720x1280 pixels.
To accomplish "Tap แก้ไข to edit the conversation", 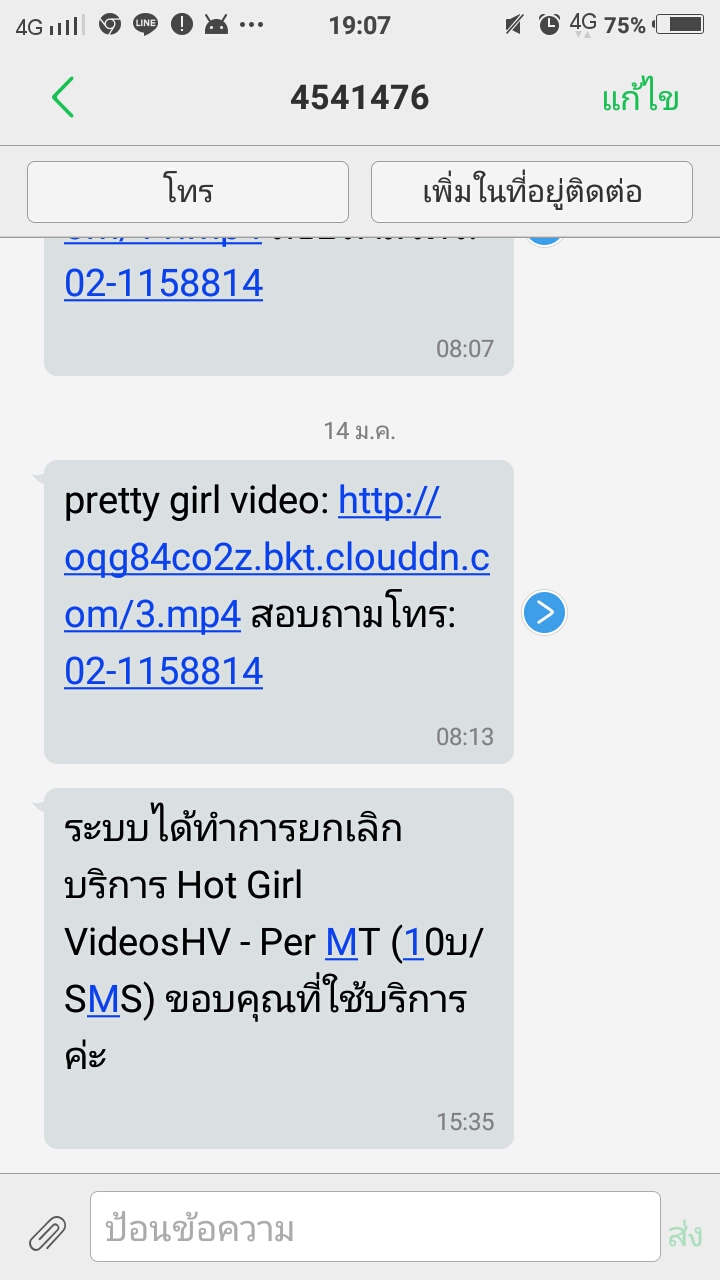I will click(x=641, y=98).
